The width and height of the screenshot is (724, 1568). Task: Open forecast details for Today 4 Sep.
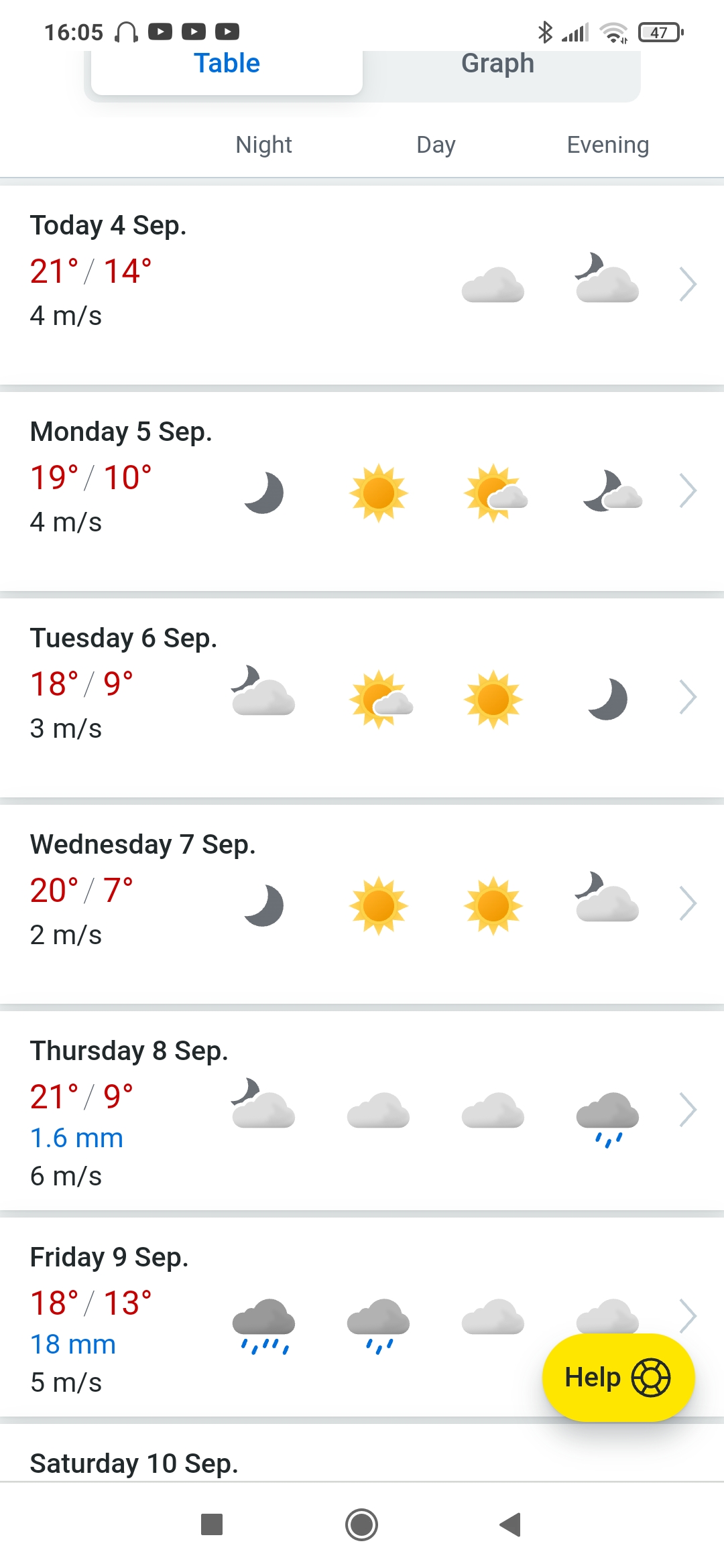[687, 284]
